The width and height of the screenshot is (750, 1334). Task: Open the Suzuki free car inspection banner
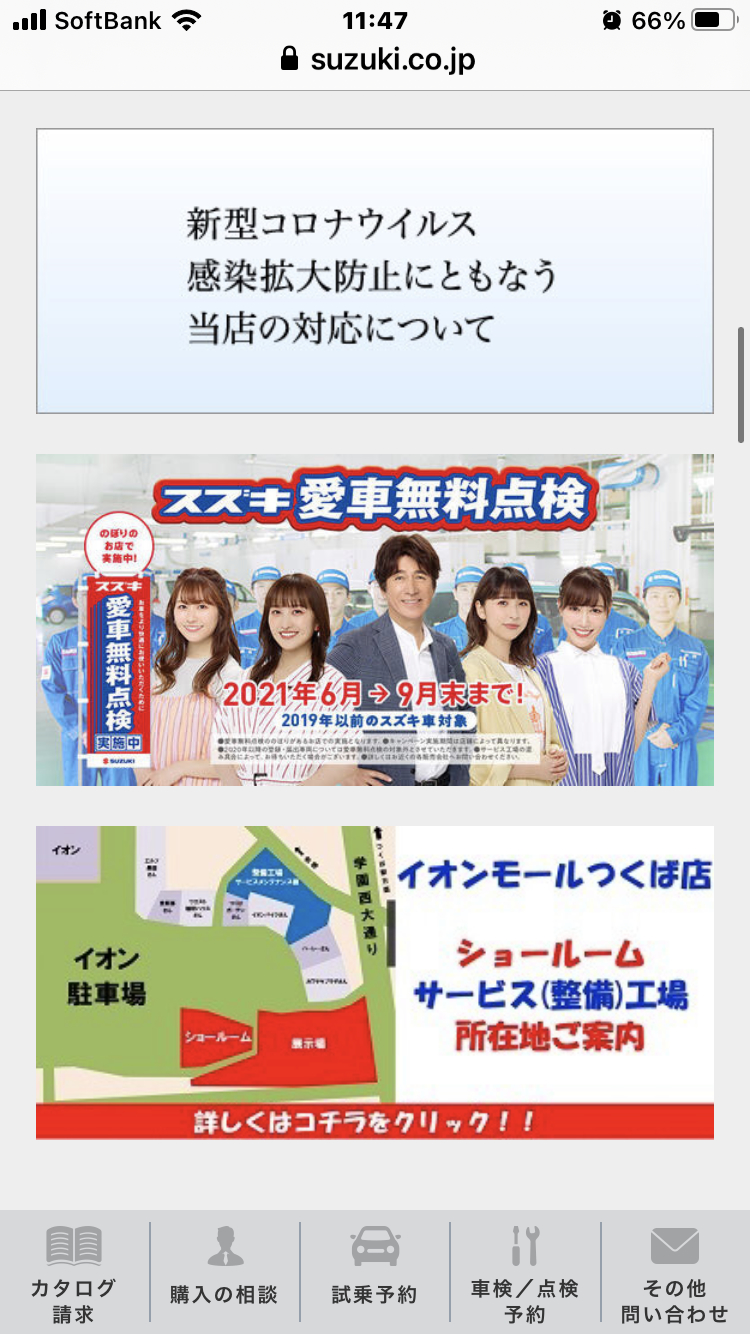pyautogui.click(x=375, y=620)
